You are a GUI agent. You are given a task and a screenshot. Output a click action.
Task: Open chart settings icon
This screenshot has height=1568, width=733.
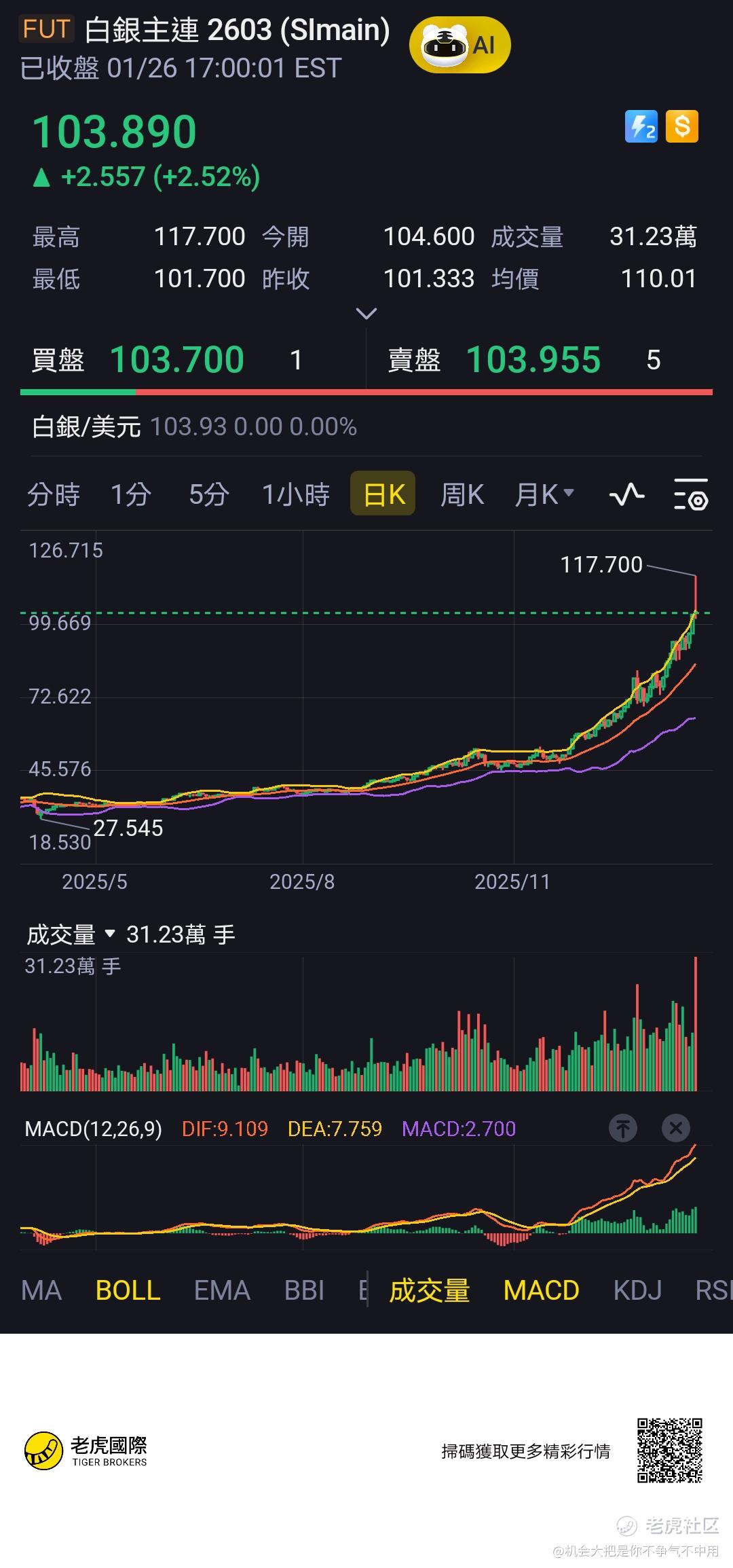click(691, 494)
